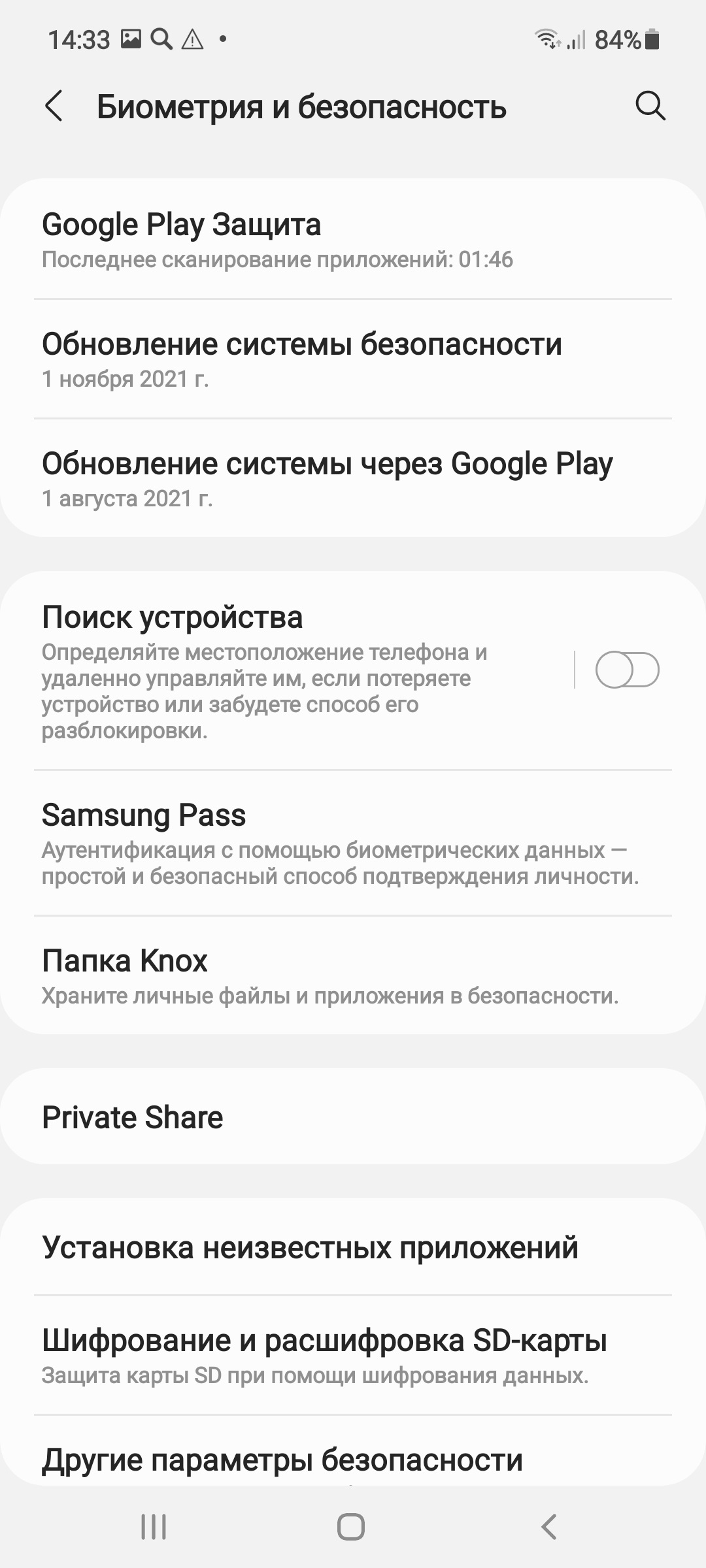Screen dimensions: 706x1568
Task: Open Поиск устройства settings
Action: [x=288, y=671]
